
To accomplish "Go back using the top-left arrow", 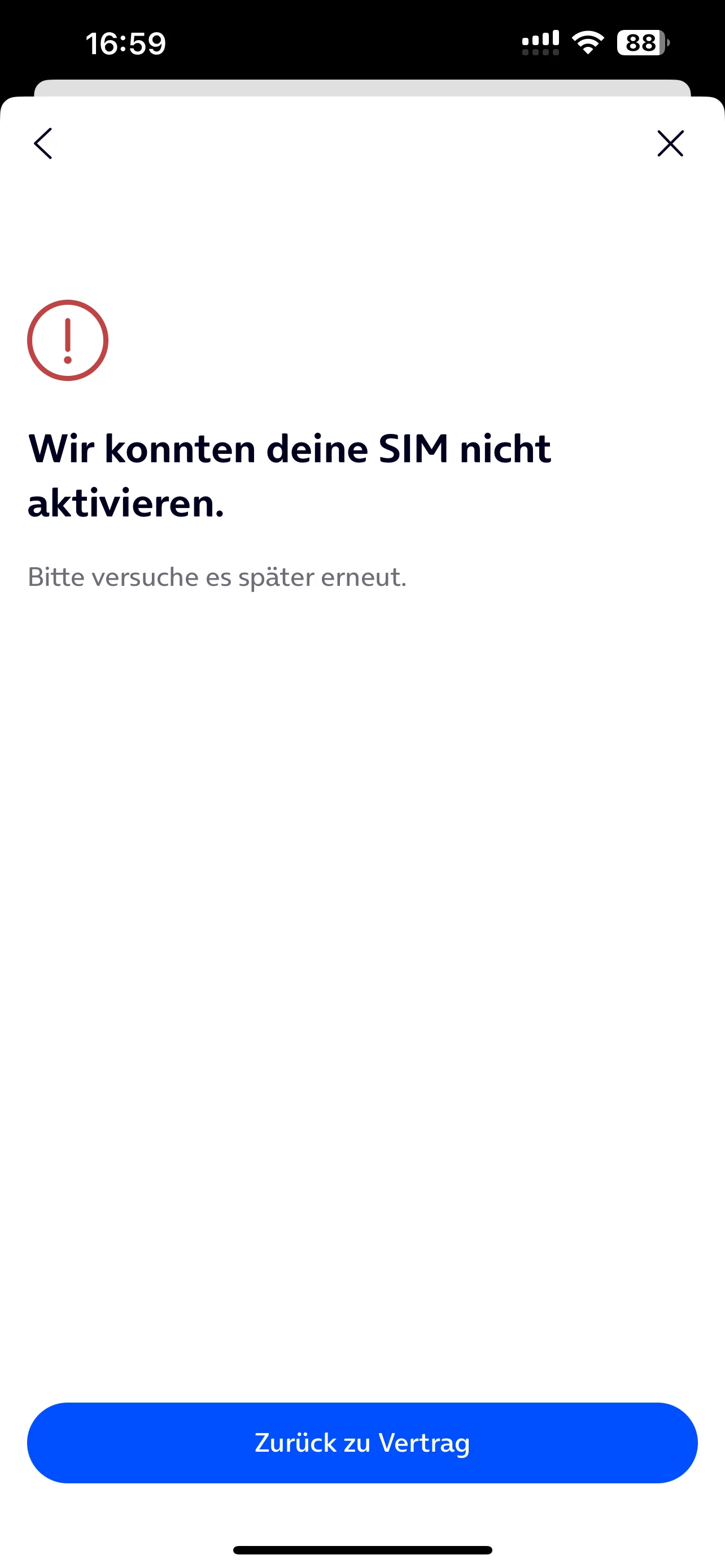I will point(43,144).
